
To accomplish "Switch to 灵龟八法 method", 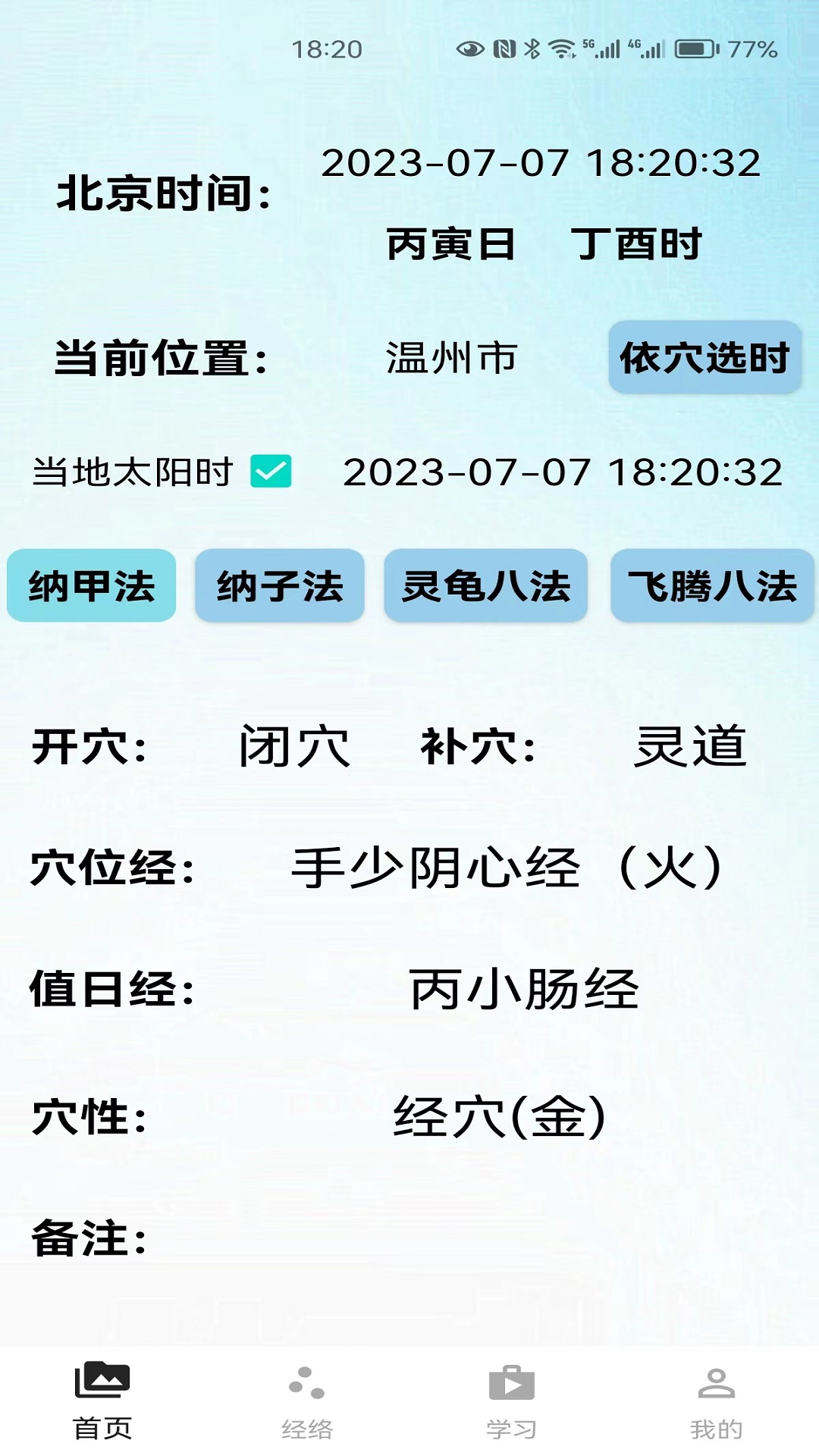I will tap(486, 586).
